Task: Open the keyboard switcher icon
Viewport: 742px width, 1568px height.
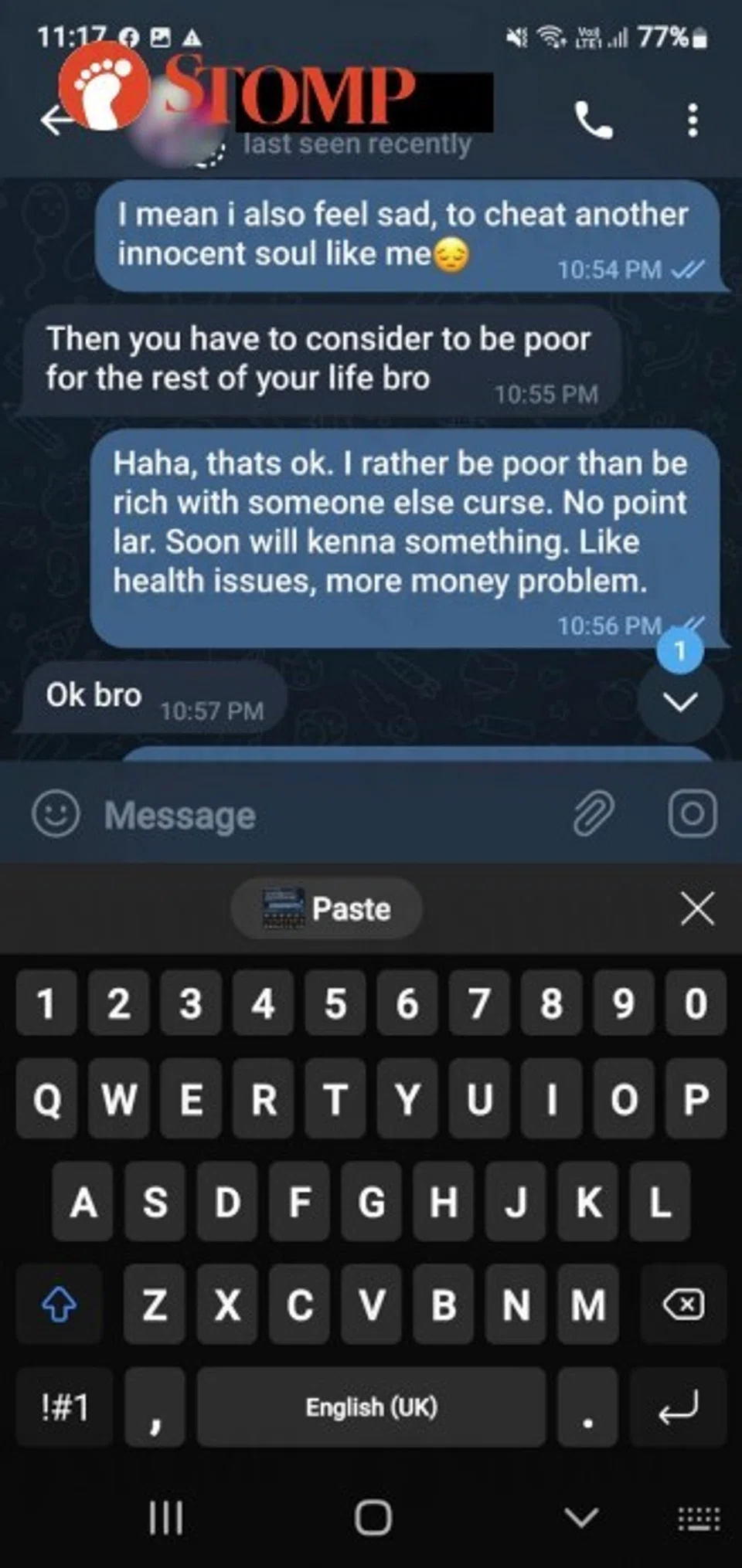Action: [699, 1519]
